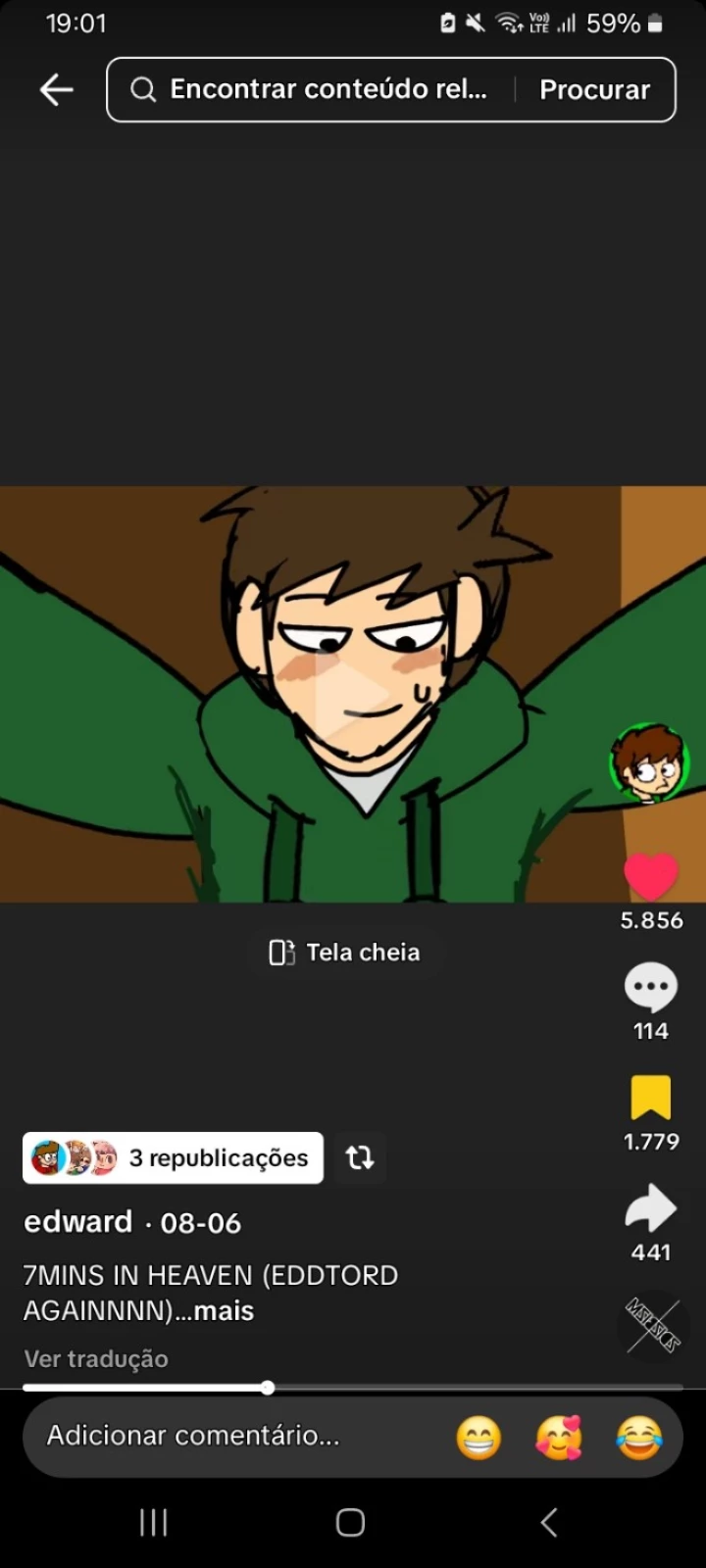Open the related content search field
This screenshot has width=706, height=1568.
(324, 89)
